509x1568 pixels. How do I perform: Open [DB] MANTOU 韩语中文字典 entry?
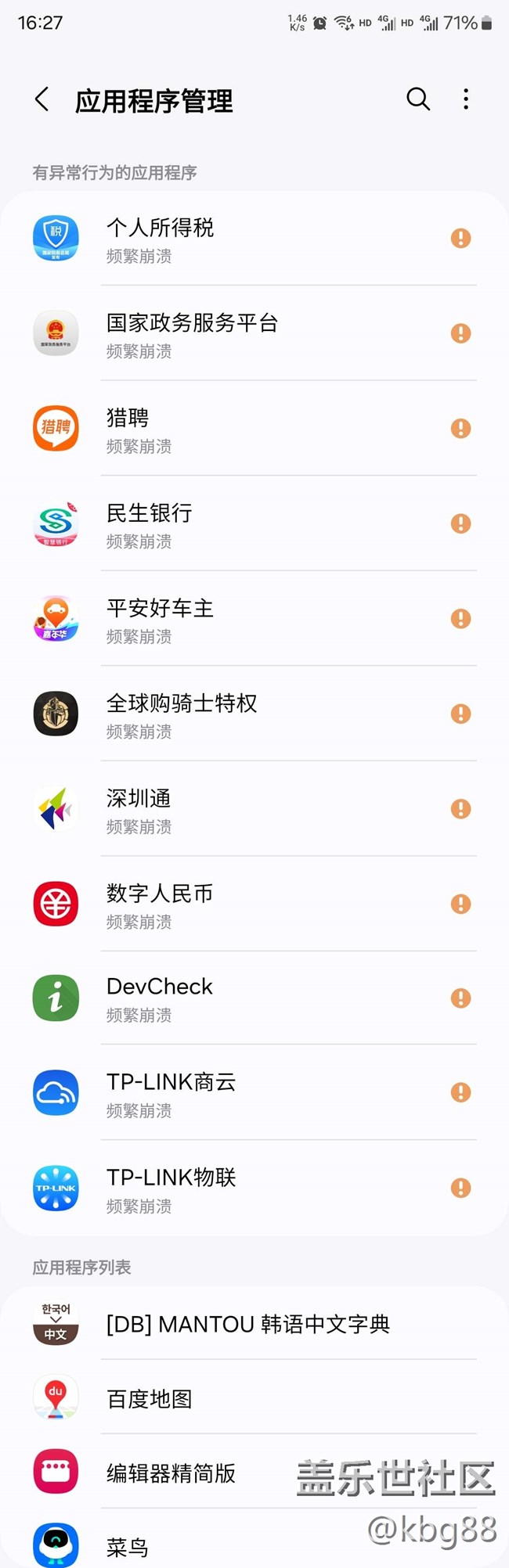254,1324
